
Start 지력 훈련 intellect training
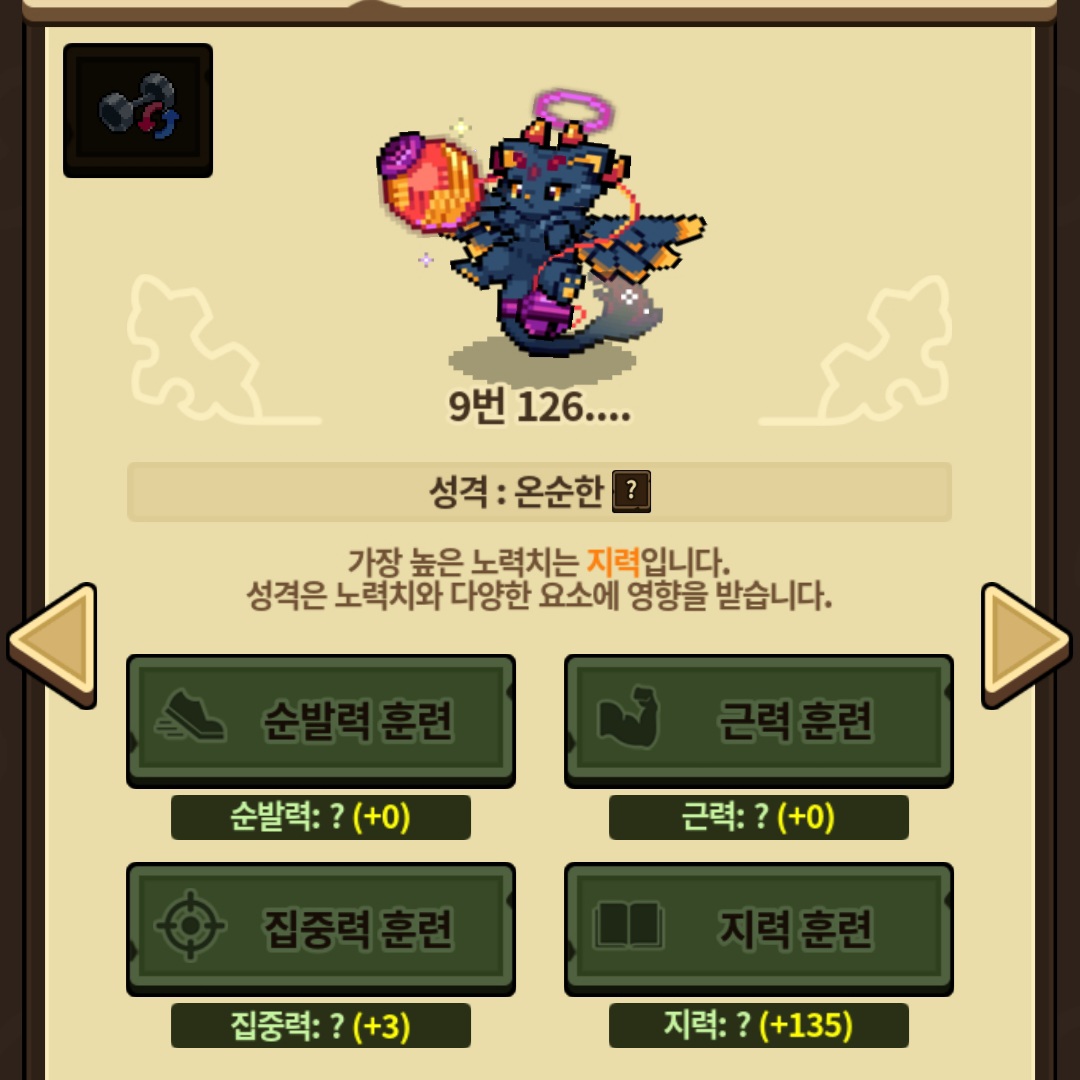tap(759, 928)
